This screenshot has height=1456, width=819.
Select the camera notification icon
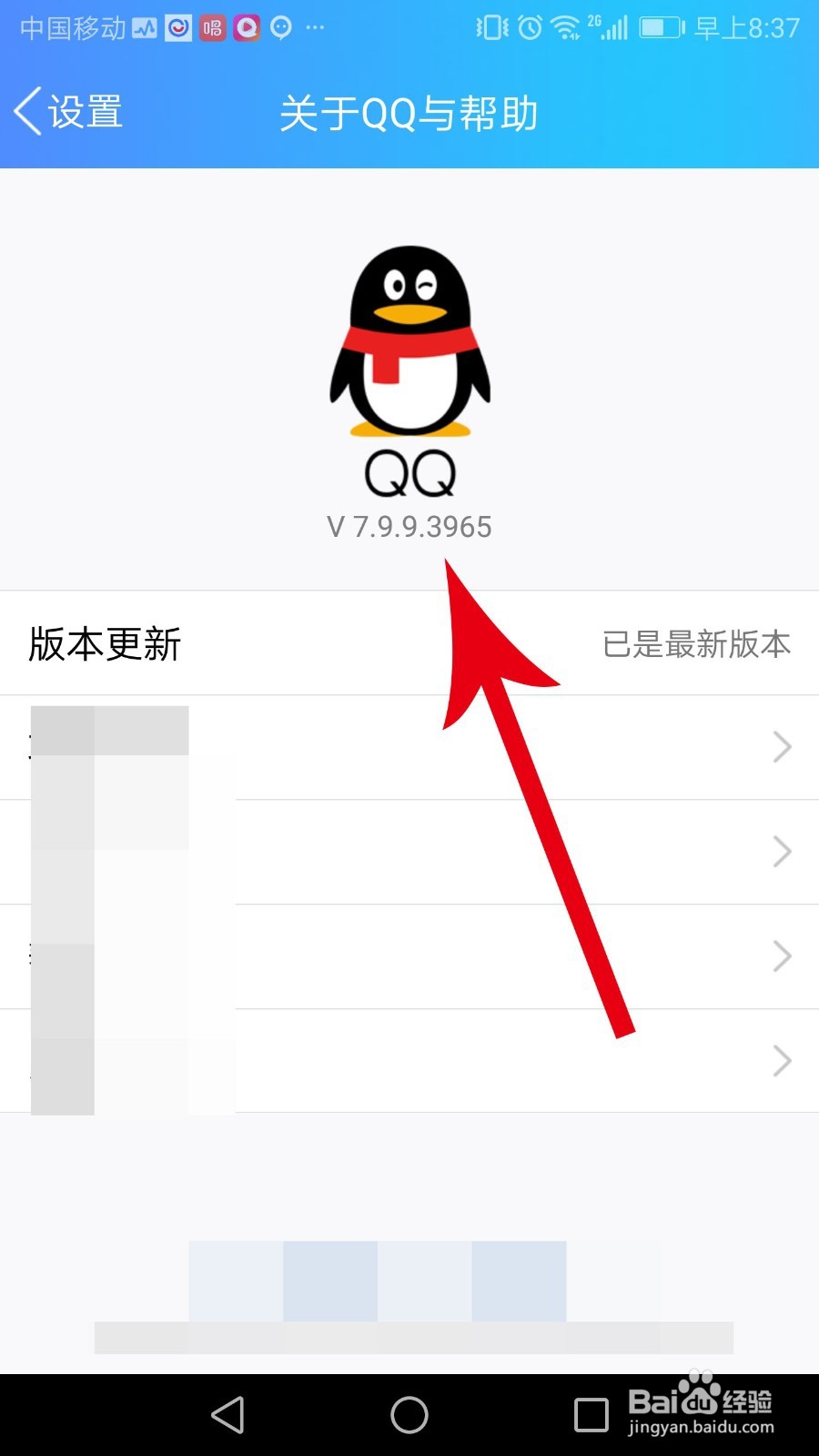[279, 27]
